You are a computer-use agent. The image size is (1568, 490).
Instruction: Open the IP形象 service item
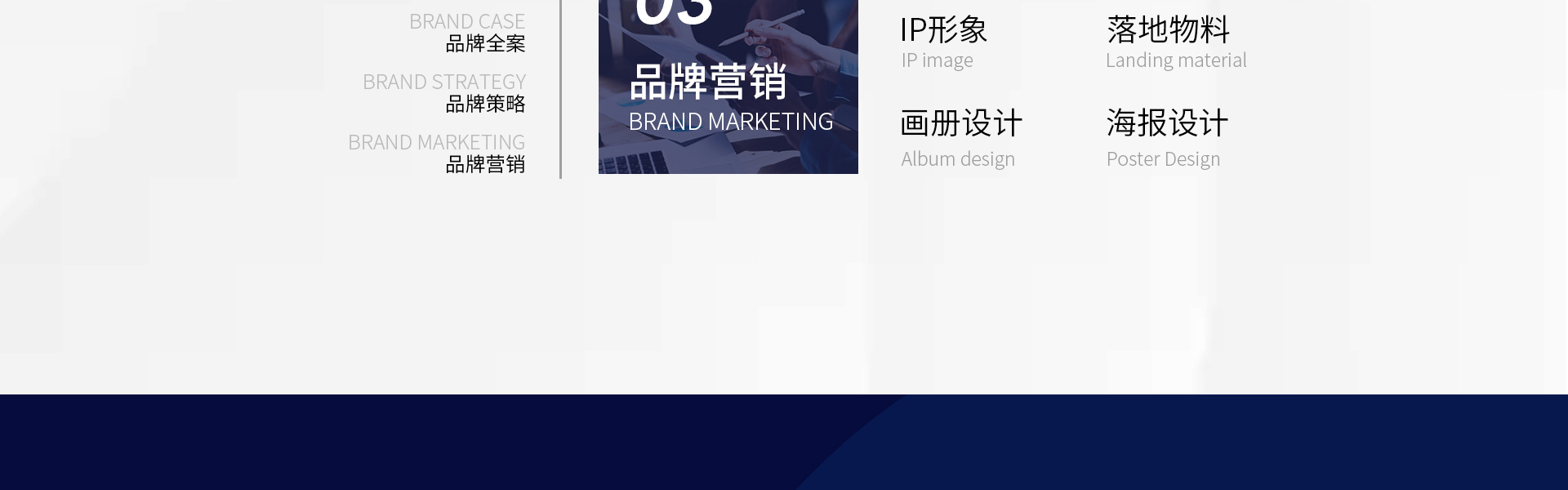pyautogui.click(x=943, y=41)
